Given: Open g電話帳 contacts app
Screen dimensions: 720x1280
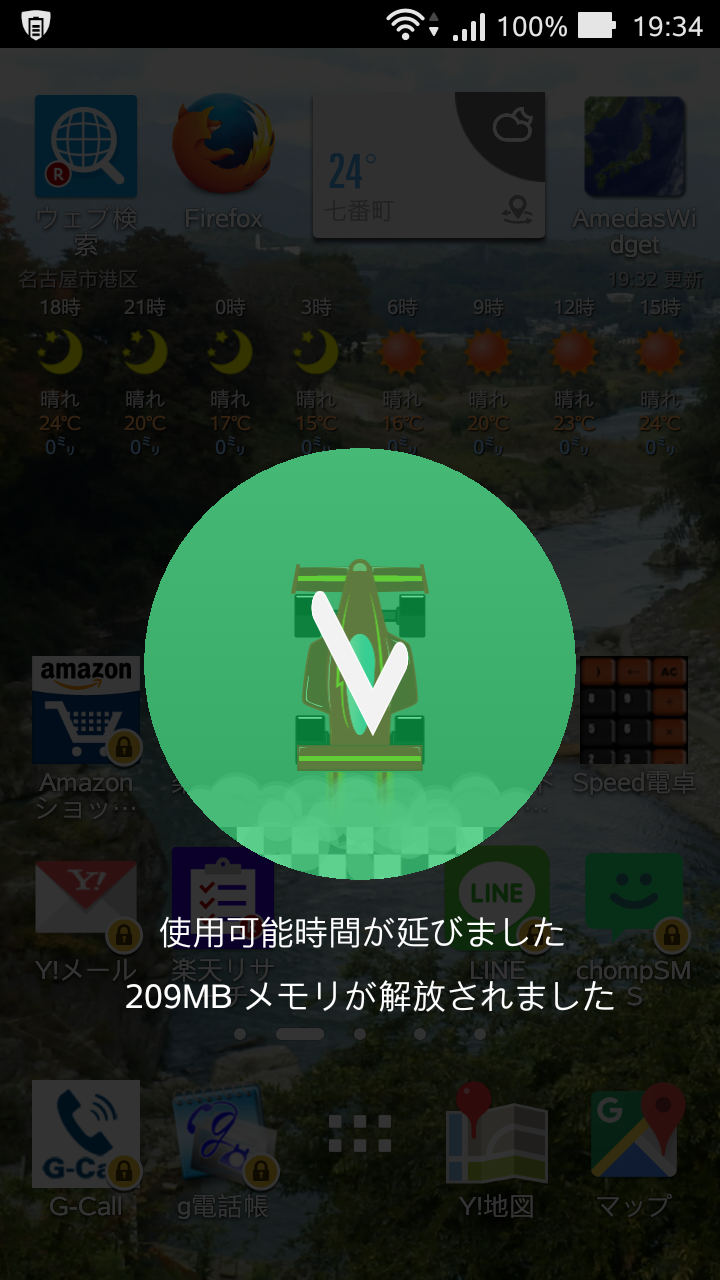Looking at the screenshot, I should (x=223, y=1134).
